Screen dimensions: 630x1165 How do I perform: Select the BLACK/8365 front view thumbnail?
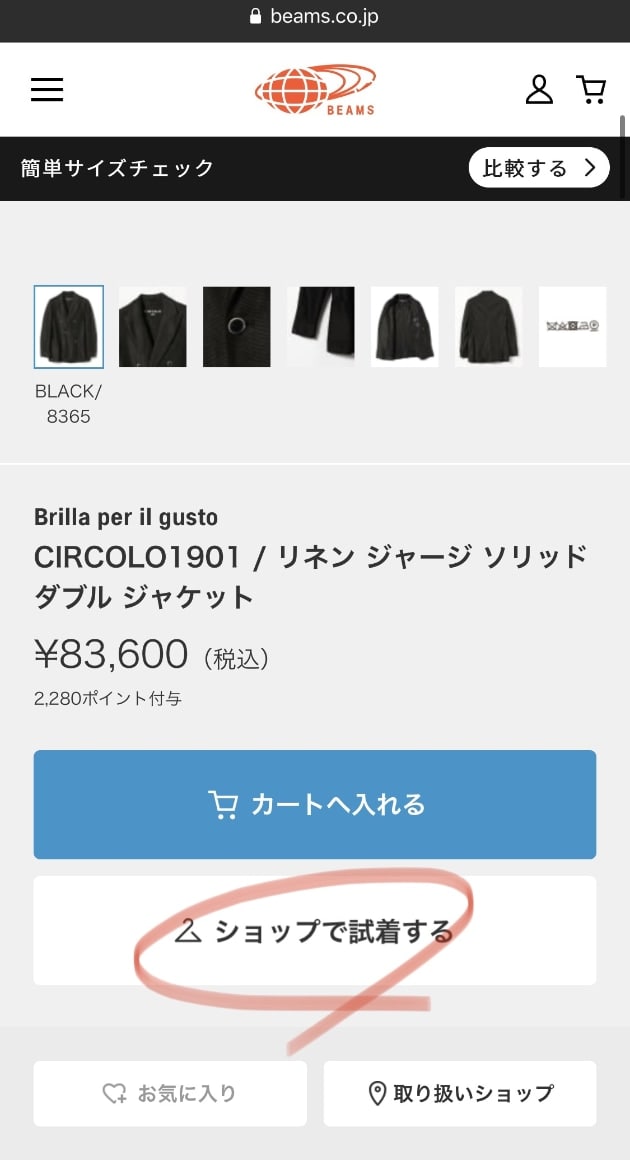[x=69, y=327]
